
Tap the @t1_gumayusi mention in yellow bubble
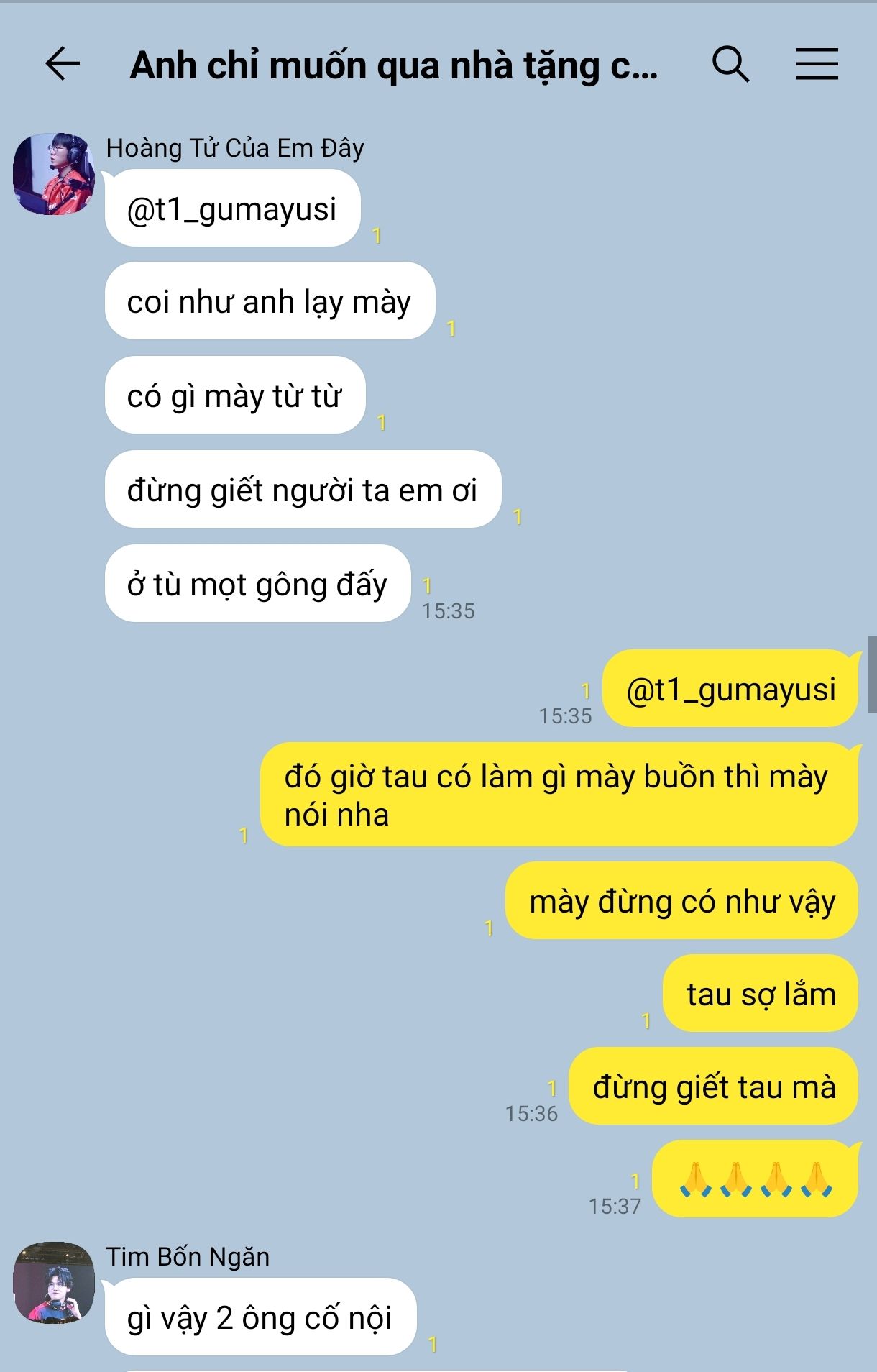pyautogui.click(x=730, y=689)
